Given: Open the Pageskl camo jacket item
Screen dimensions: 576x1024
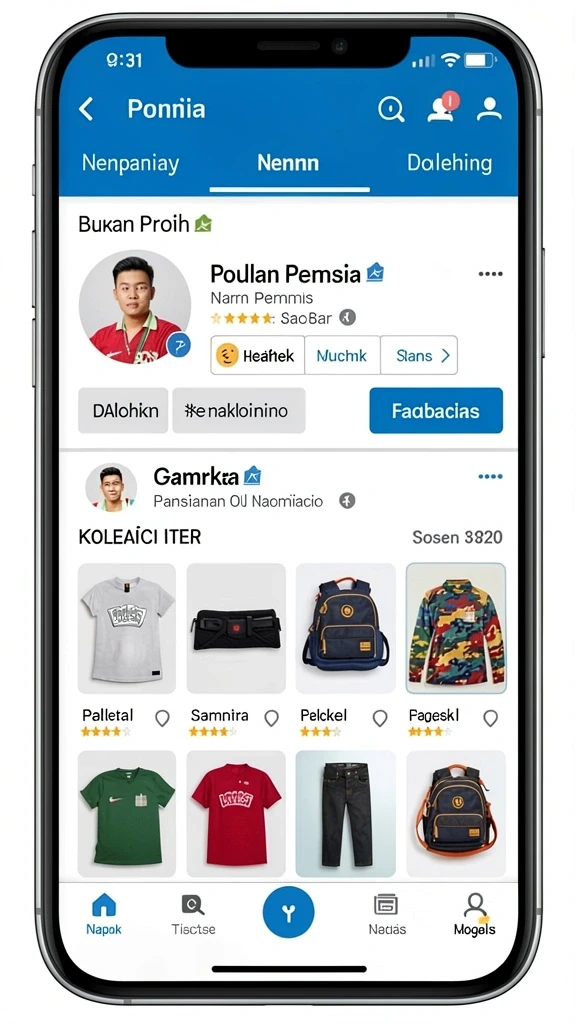Looking at the screenshot, I should (456, 628).
